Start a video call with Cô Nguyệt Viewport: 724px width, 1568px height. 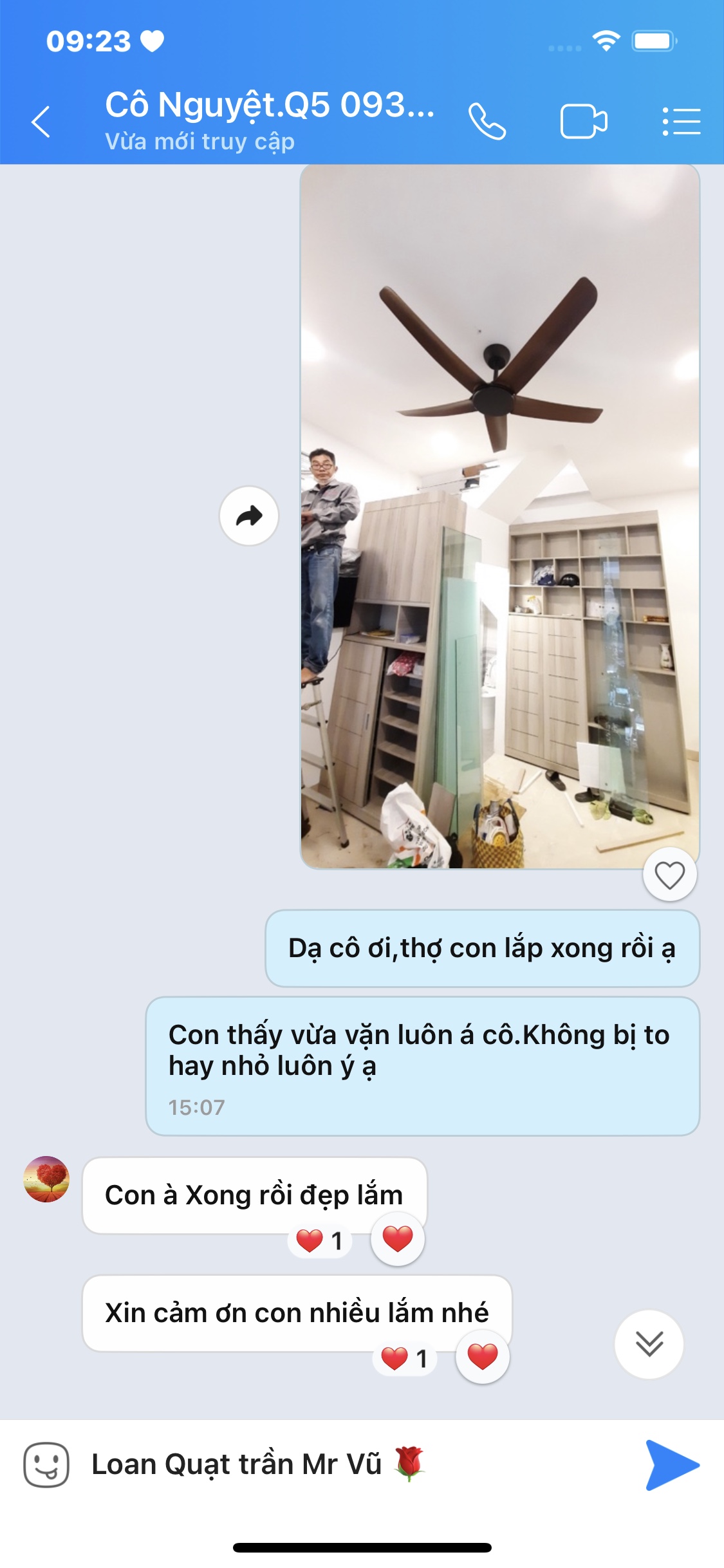[583, 122]
